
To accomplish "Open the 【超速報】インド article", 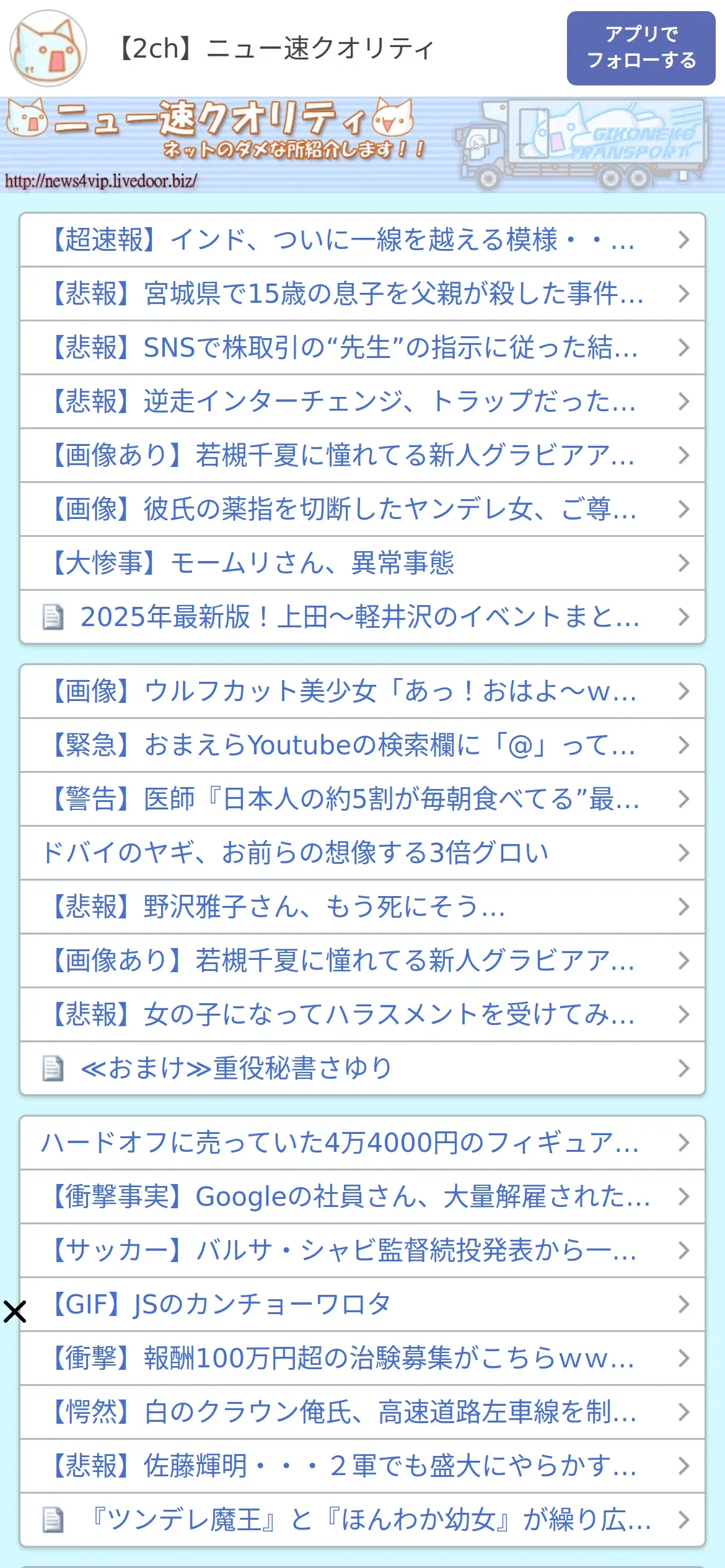I will click(362, 240).
